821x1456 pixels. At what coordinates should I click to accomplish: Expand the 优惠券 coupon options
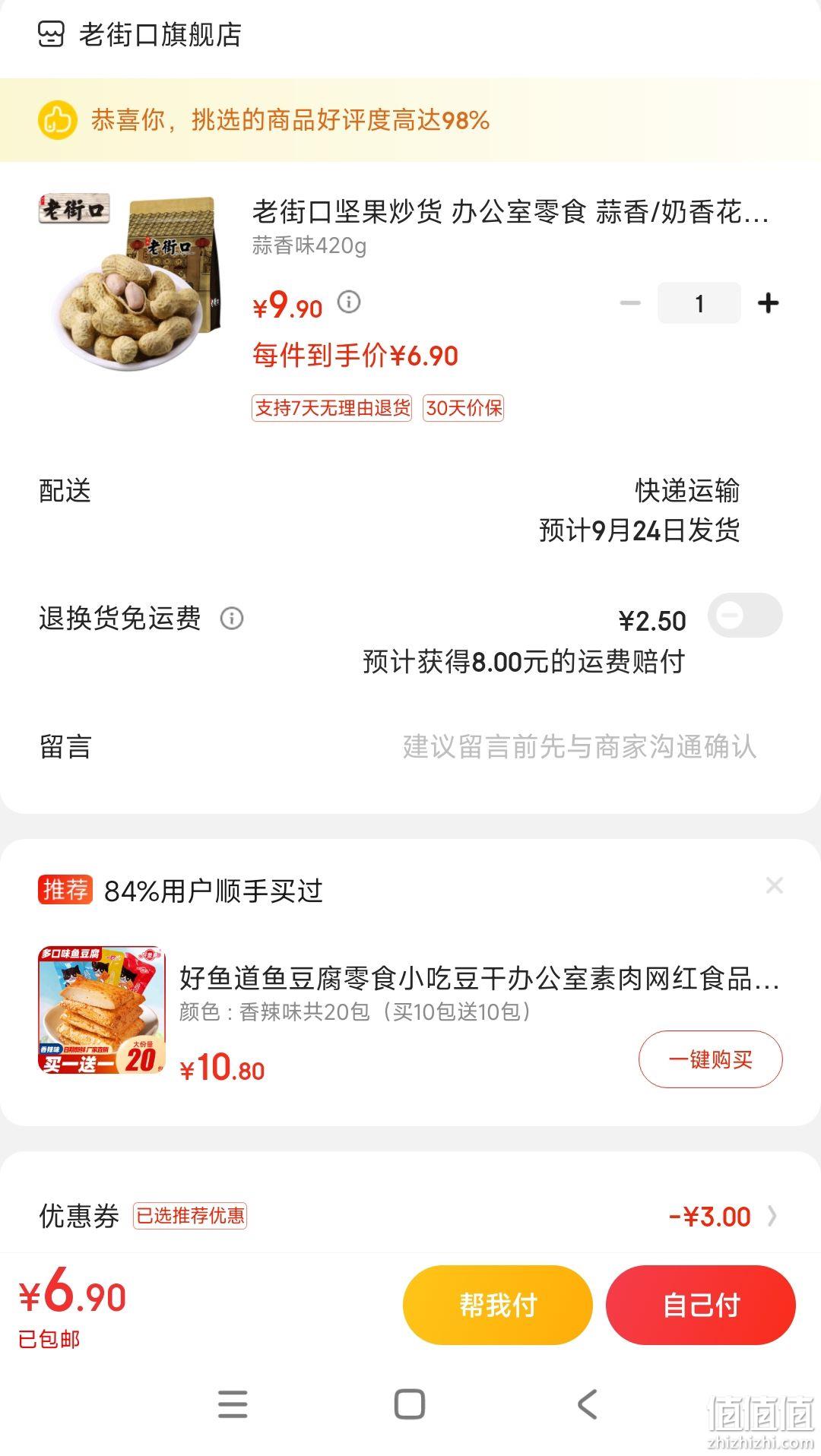[x=410, y=1217]
